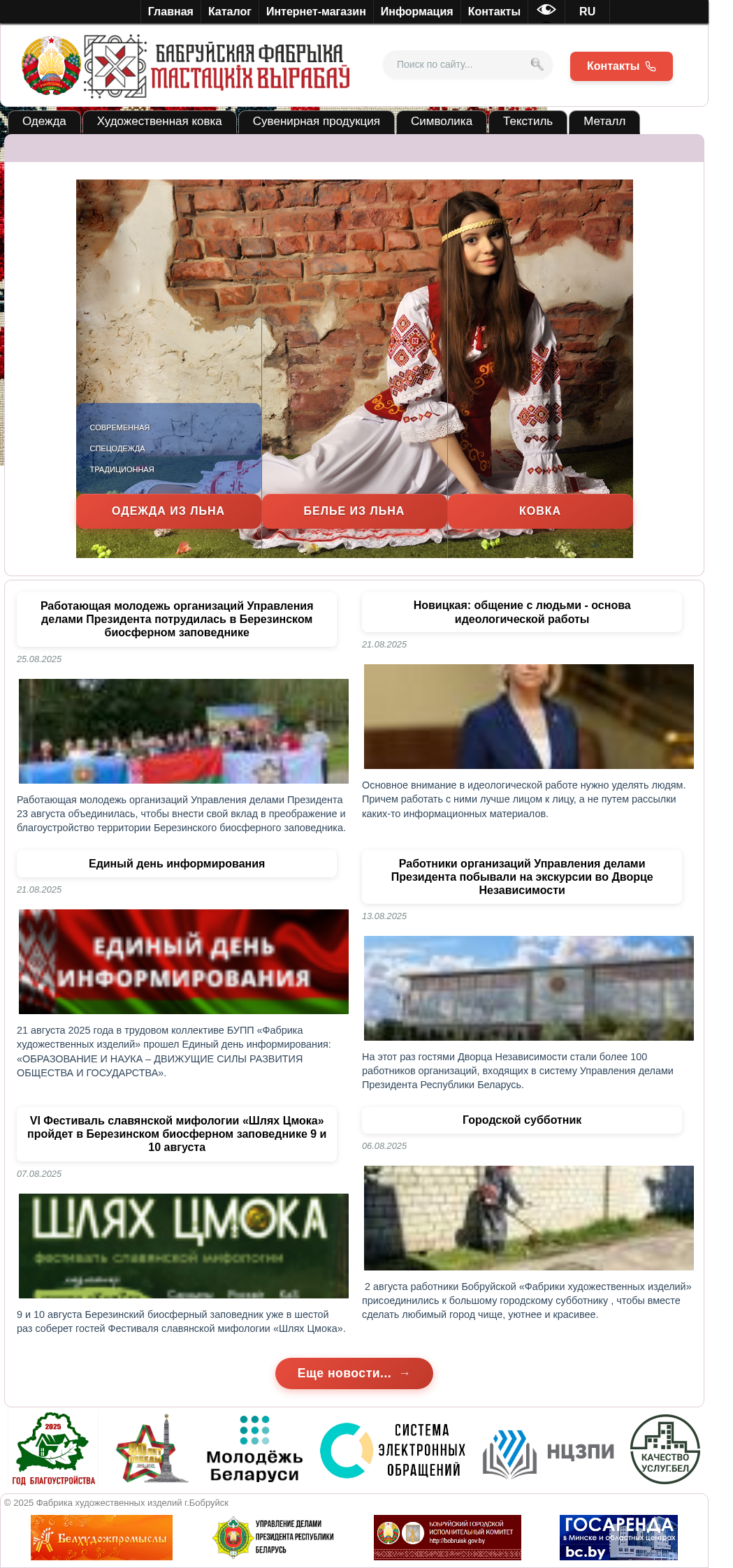
Task: Switch to Сувенирная продукция tab
Action: pyautogui.click(x=316, y=122)
